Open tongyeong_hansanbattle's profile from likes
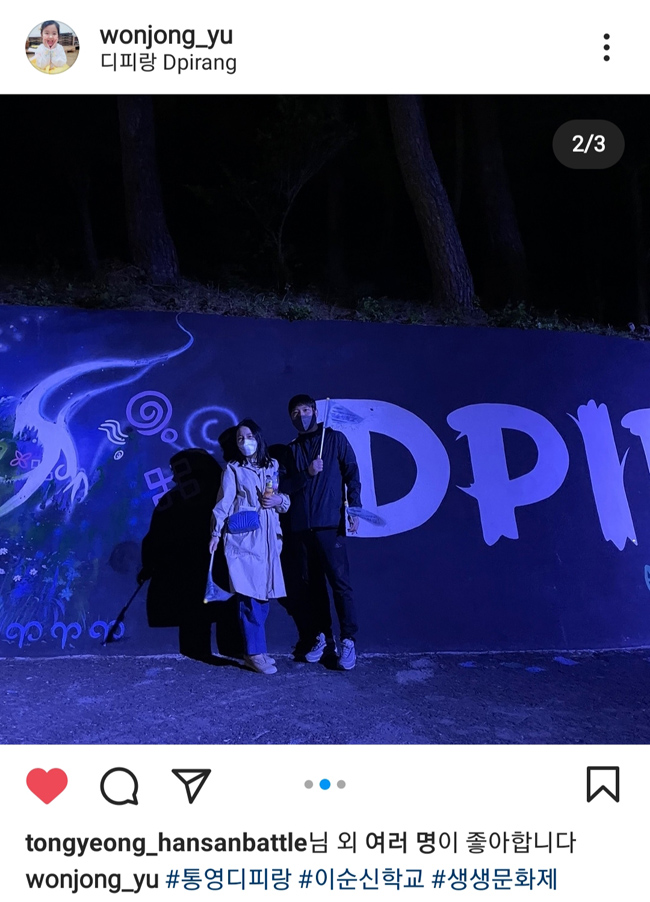Image resolution: width=650 pixels, height=902 pixels. tap(165, 843)
